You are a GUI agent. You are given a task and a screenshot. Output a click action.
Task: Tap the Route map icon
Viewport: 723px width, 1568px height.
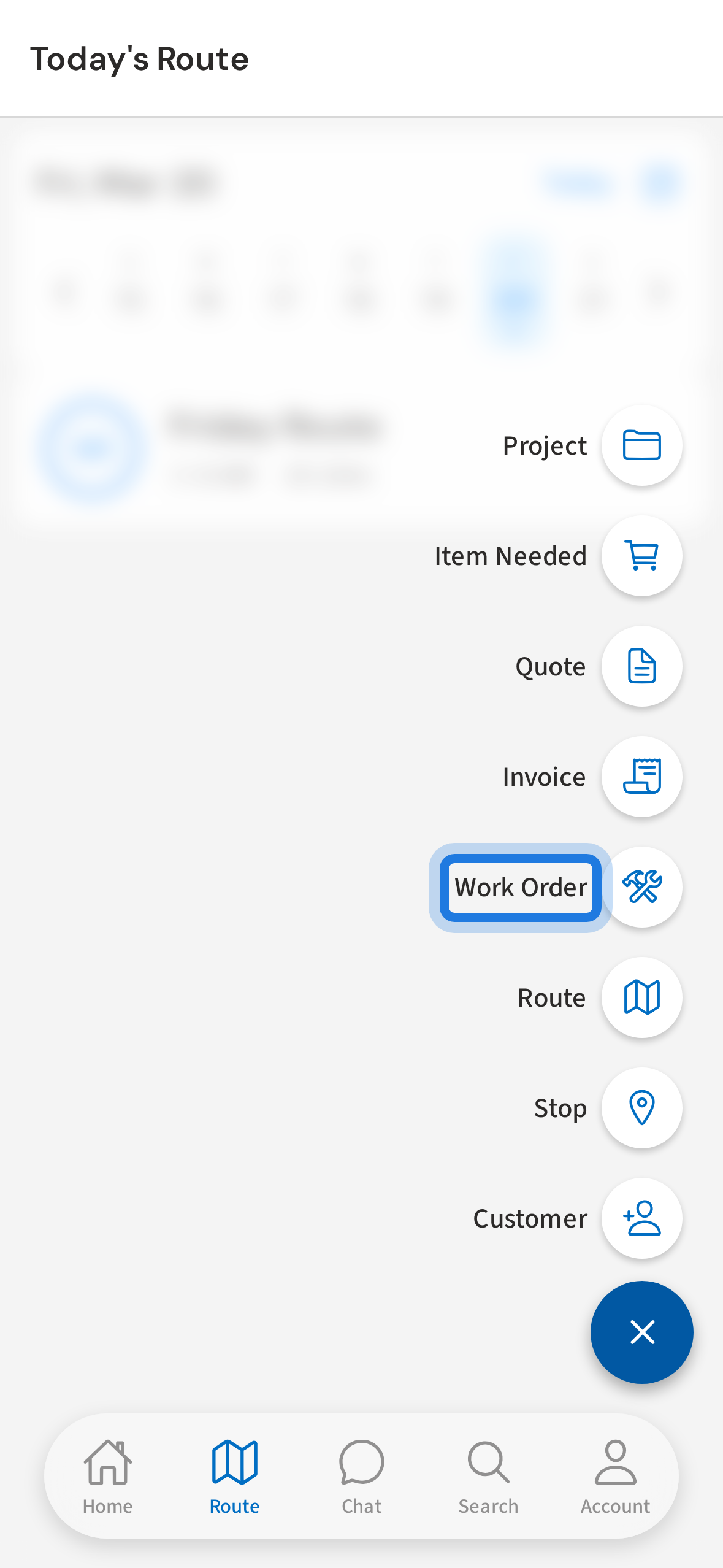coord(641,997)
